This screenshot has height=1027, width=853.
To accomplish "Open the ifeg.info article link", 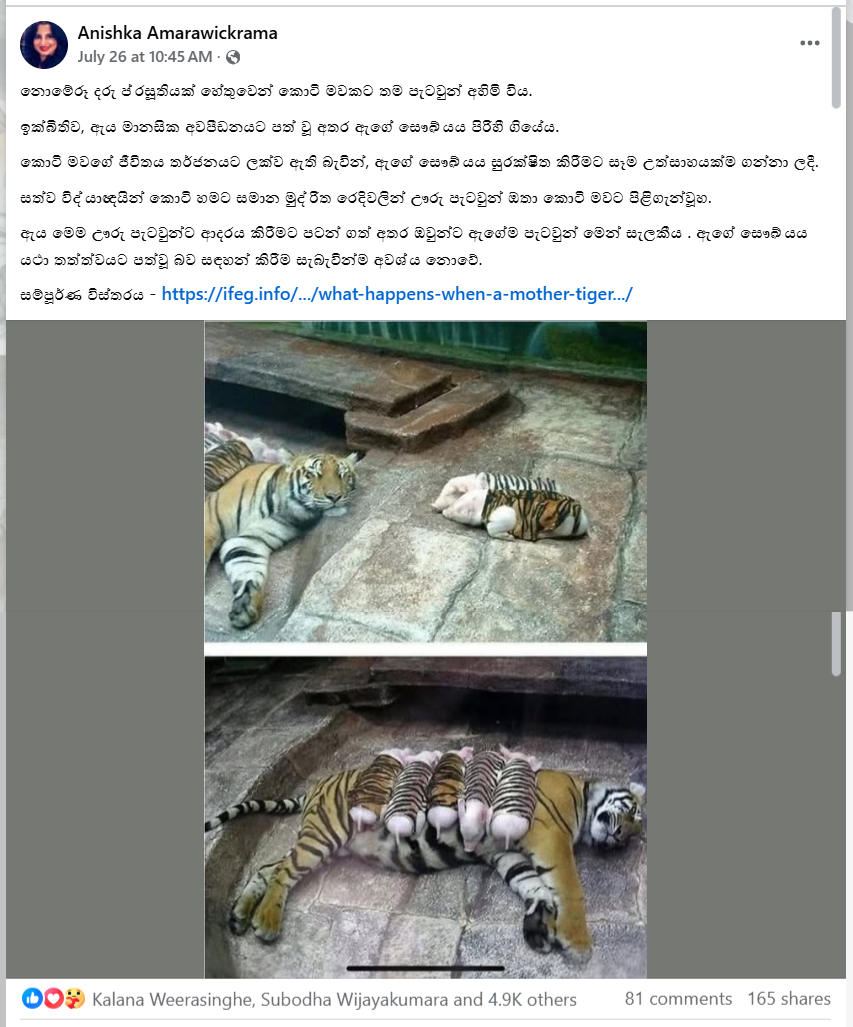I will point(397,294).
